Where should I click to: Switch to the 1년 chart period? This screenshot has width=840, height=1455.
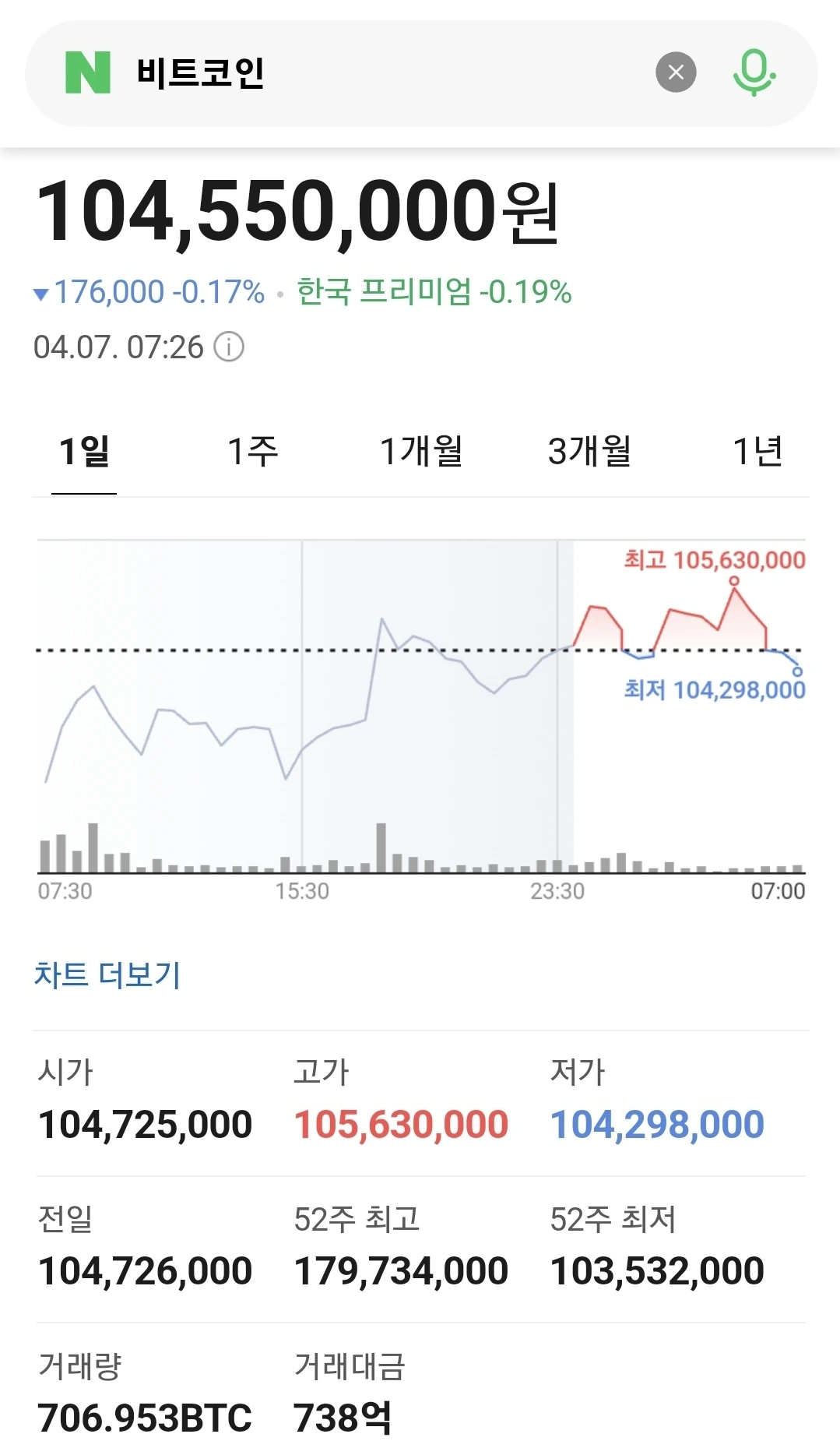757,452
